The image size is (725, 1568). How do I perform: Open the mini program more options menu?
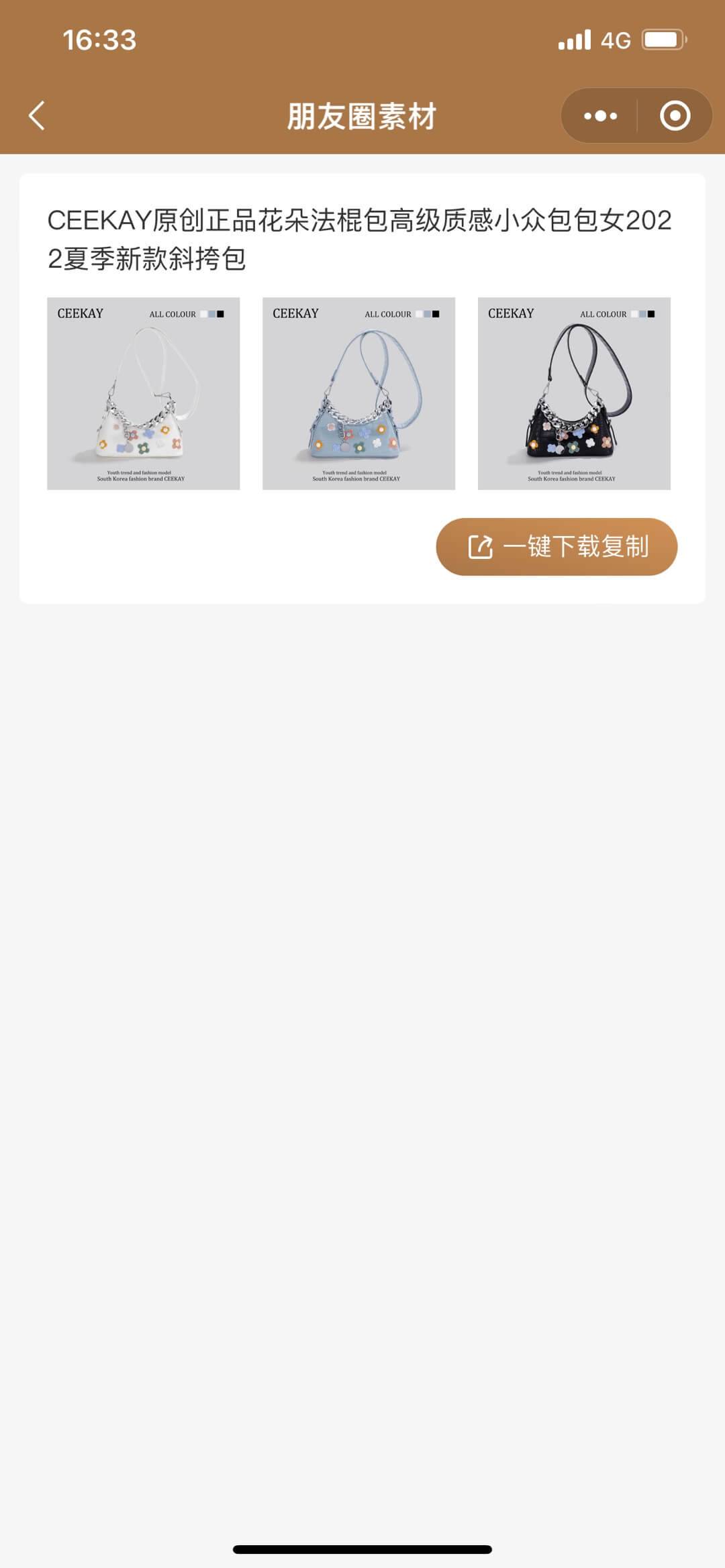tap(600, 116)
